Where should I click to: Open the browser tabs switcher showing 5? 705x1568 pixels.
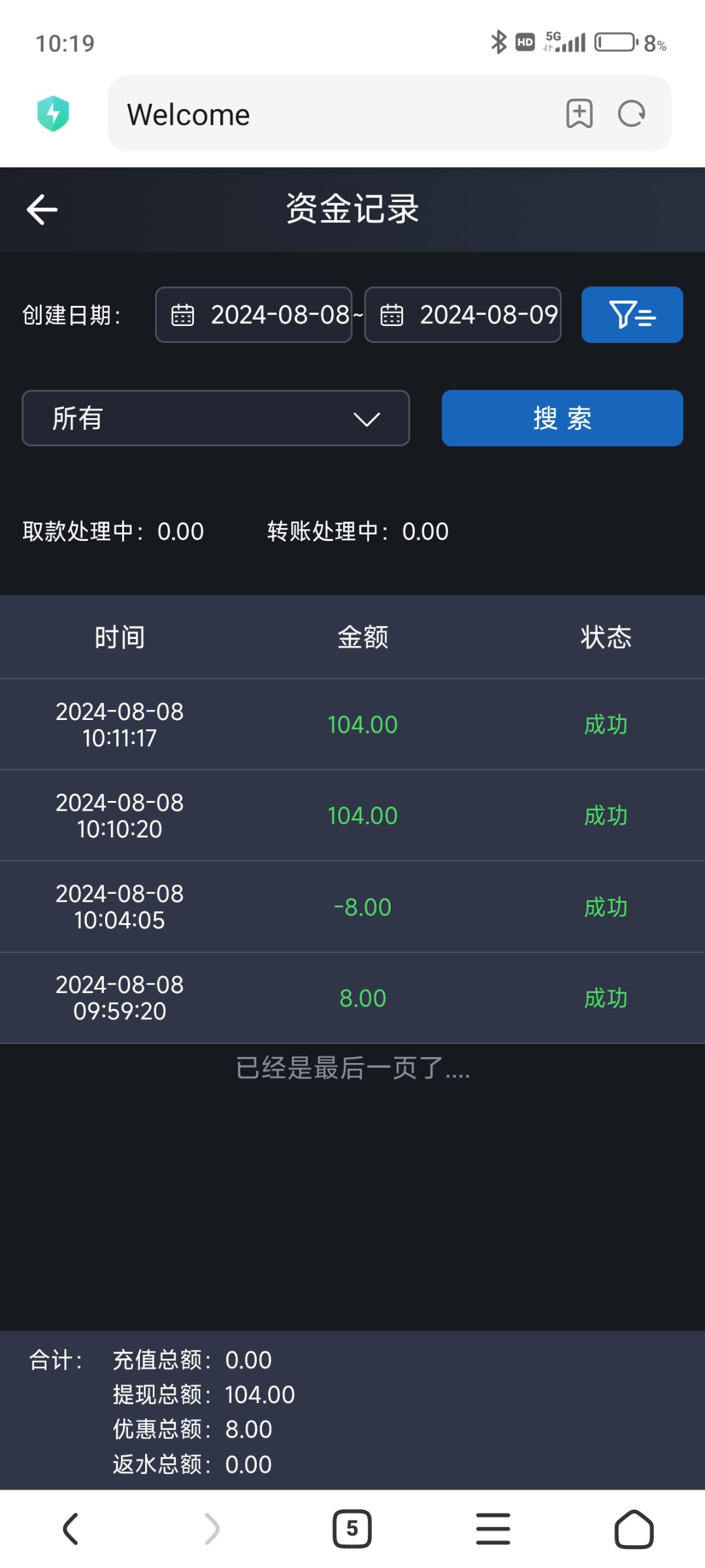coord(352,1529)
